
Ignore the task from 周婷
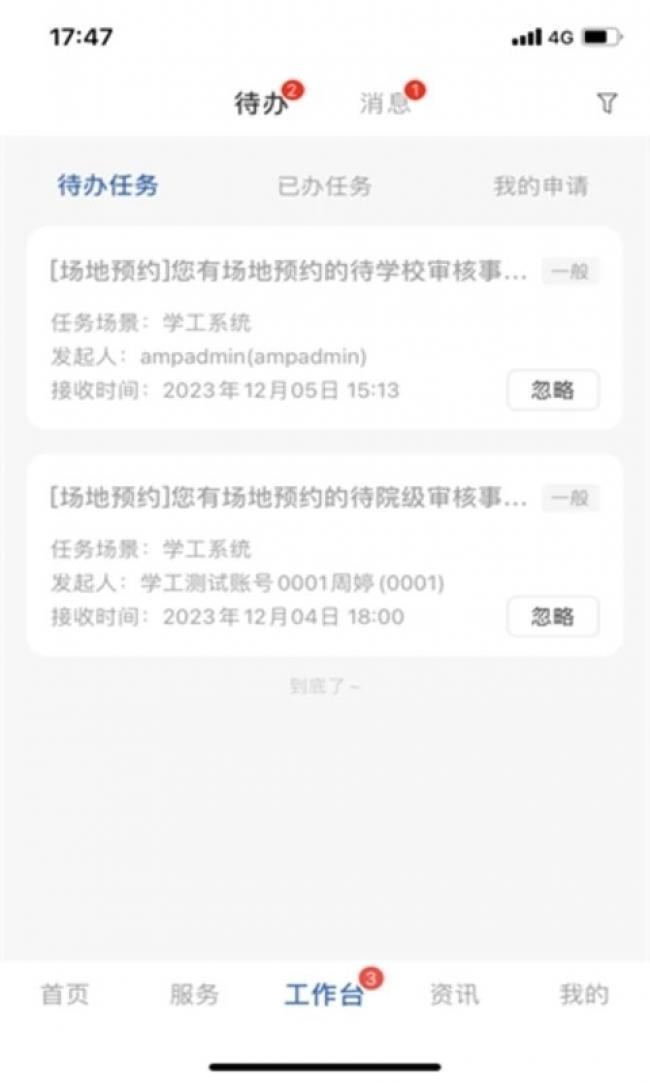pyautogui.click(x=553, y=617)
